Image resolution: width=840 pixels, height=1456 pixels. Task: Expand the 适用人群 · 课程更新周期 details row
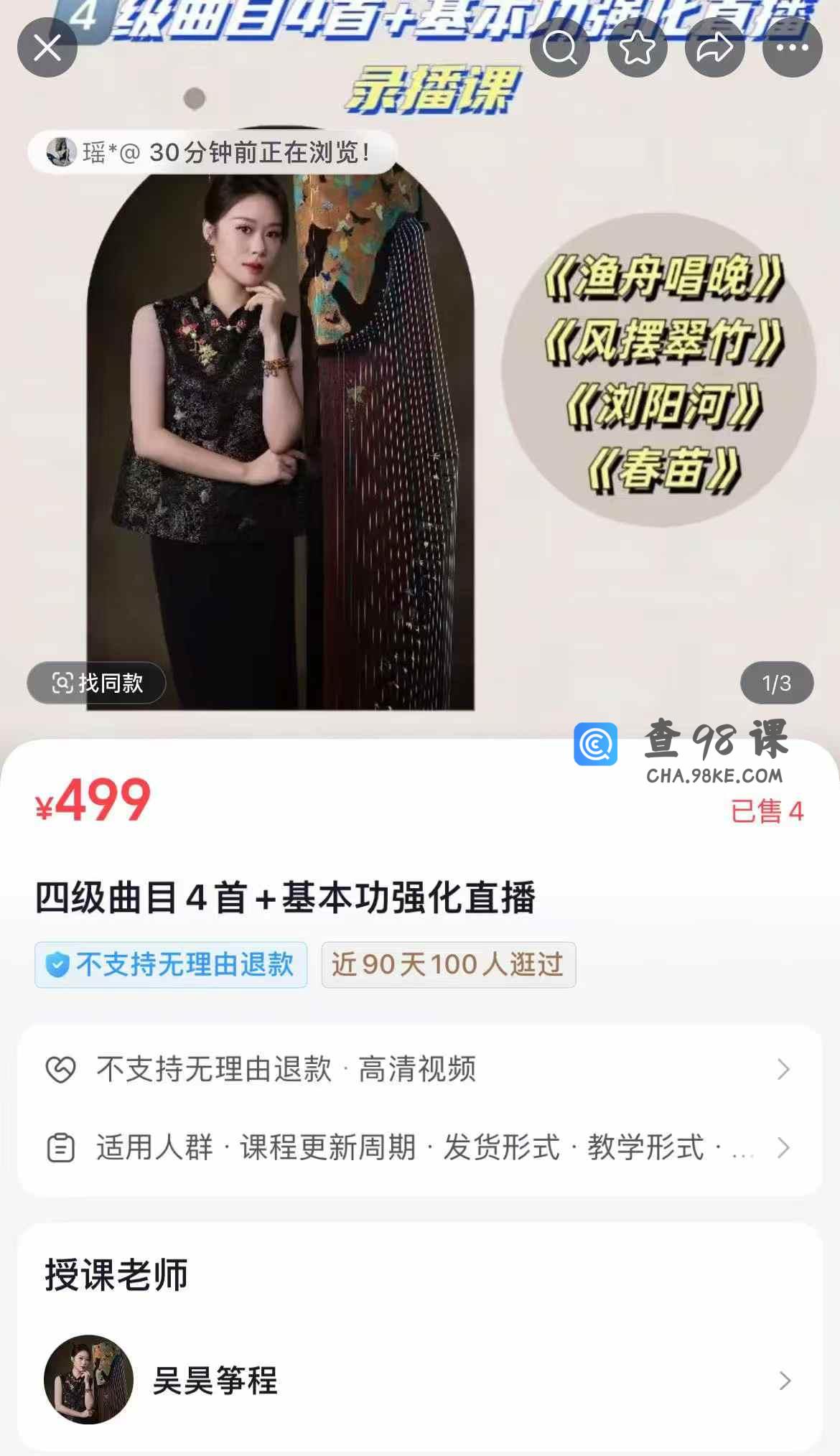coord(419,1147)
